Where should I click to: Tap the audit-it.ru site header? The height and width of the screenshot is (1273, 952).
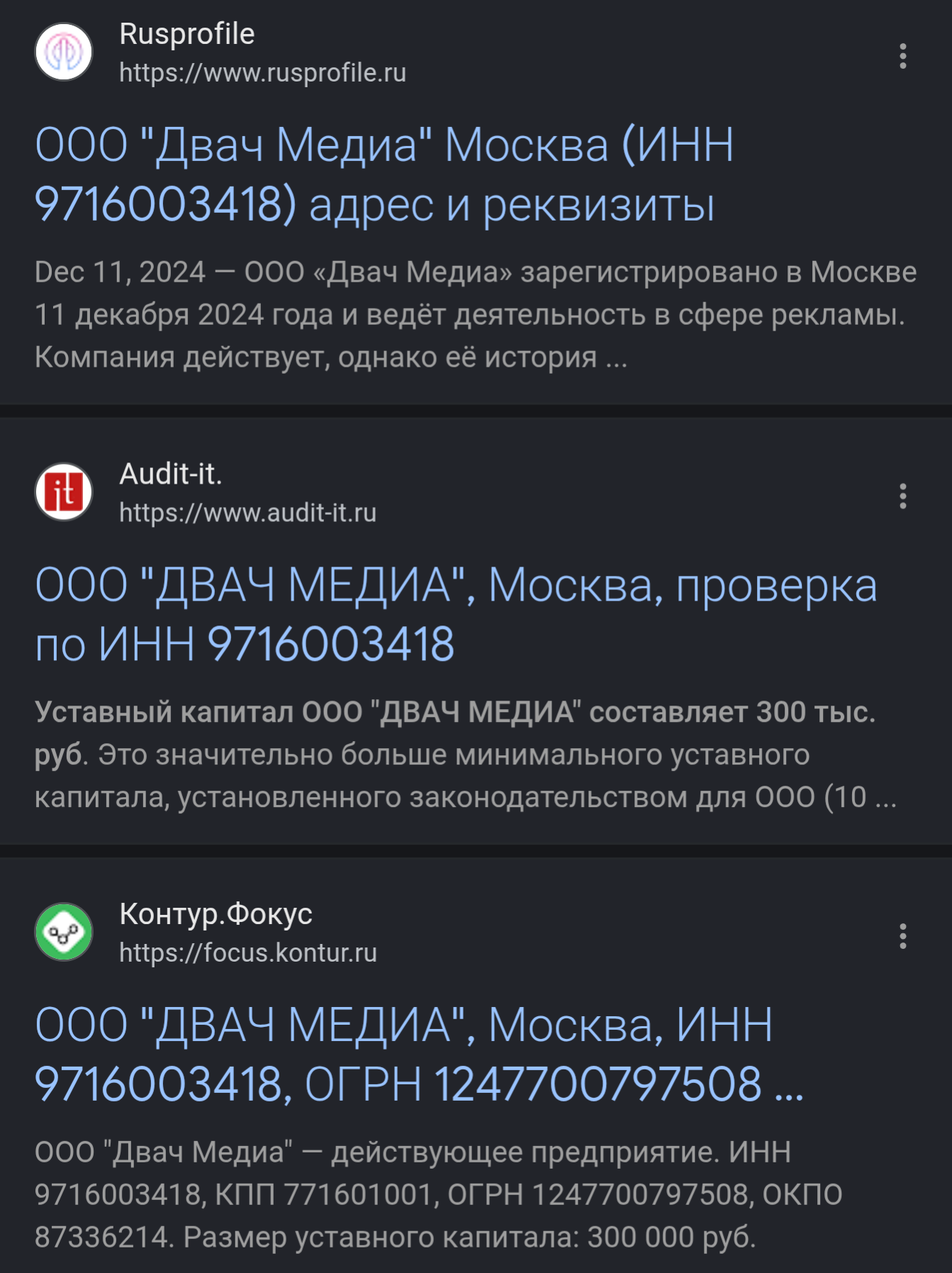(x=206, y=493)
